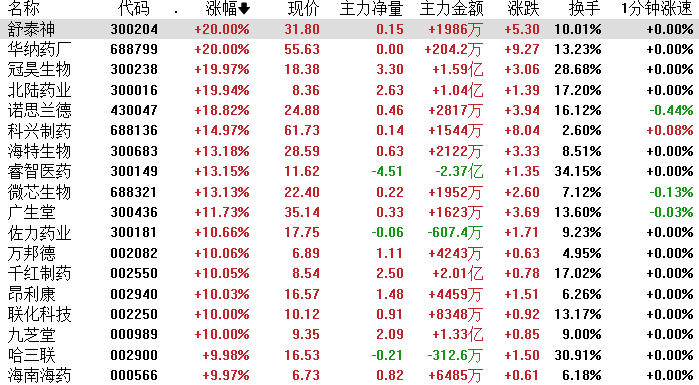The width and height of the screenshot is (699, 385).
Task: Open 联化科技 stock row
Action: (x=350, y=315)
